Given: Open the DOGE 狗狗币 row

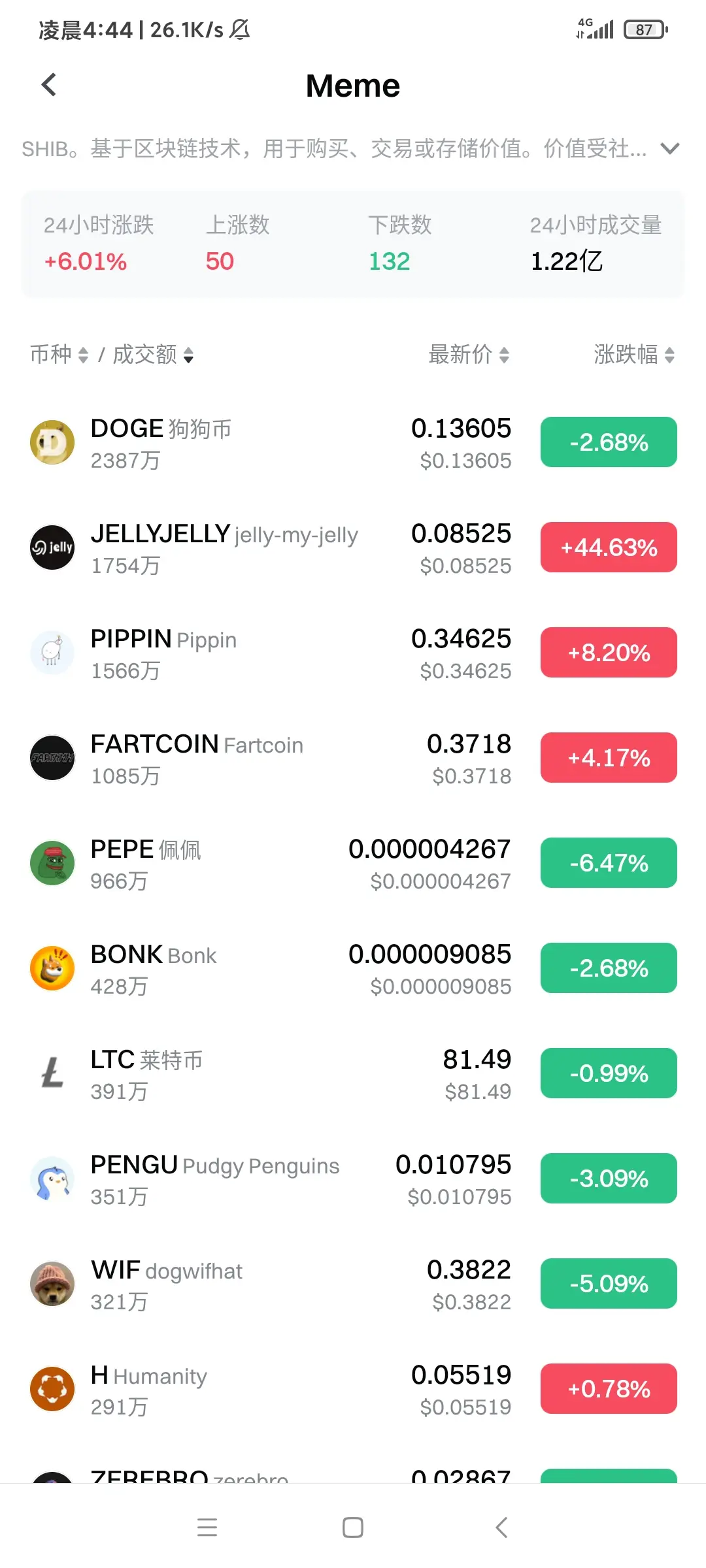Looking at the screenshot, I should [x=261, y=443].
